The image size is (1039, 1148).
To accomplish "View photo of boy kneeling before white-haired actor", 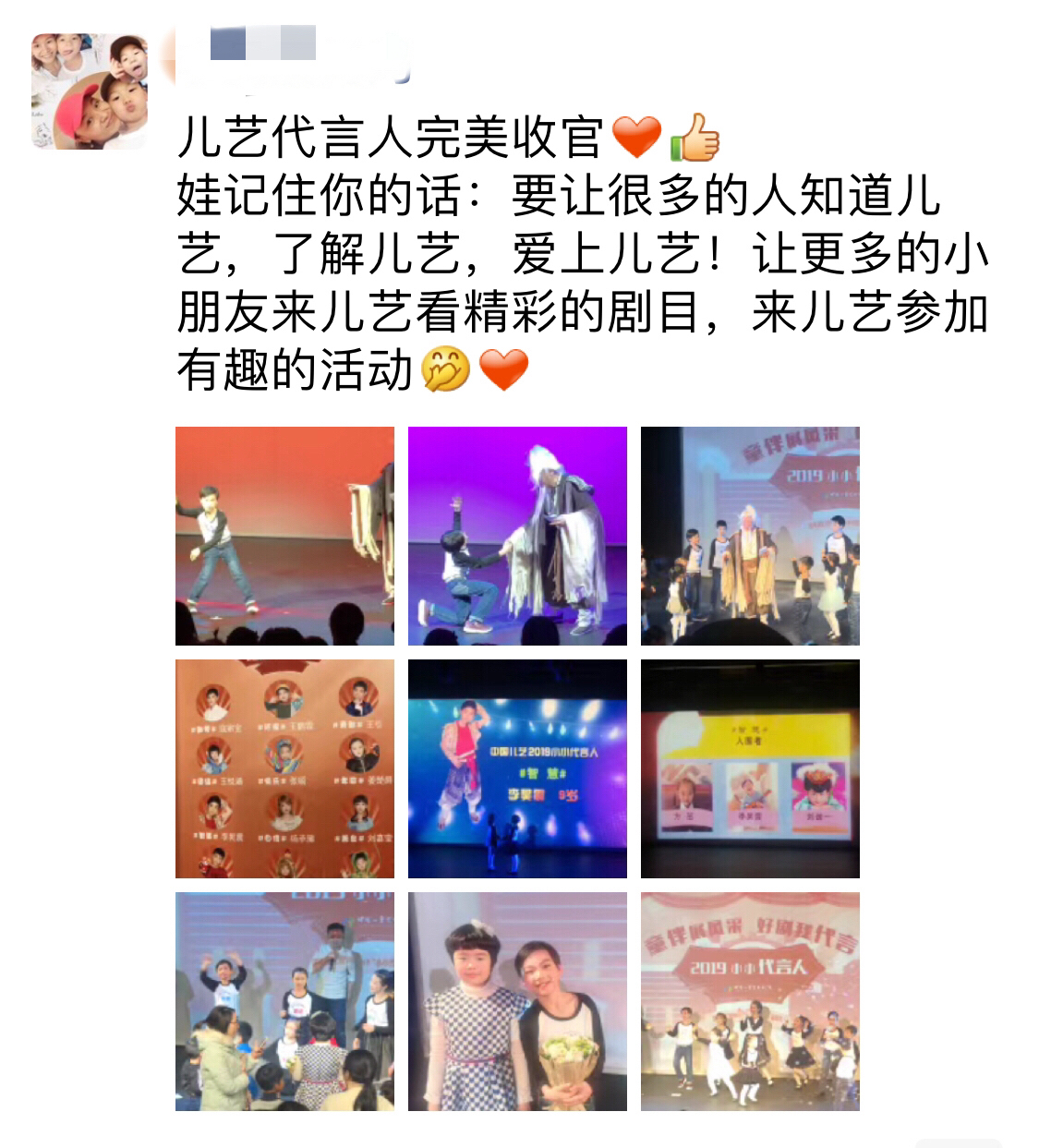I will (517, 536).
